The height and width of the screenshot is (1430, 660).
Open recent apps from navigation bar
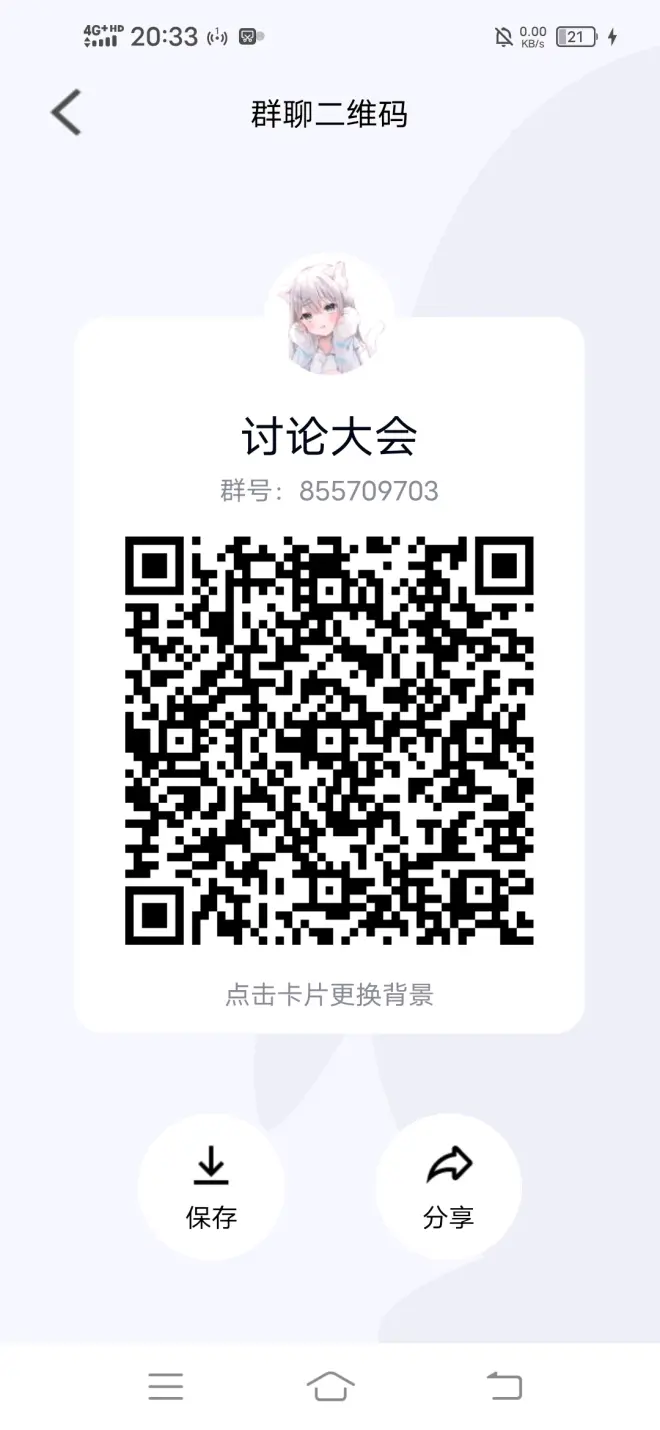(x=166, y=1386)
